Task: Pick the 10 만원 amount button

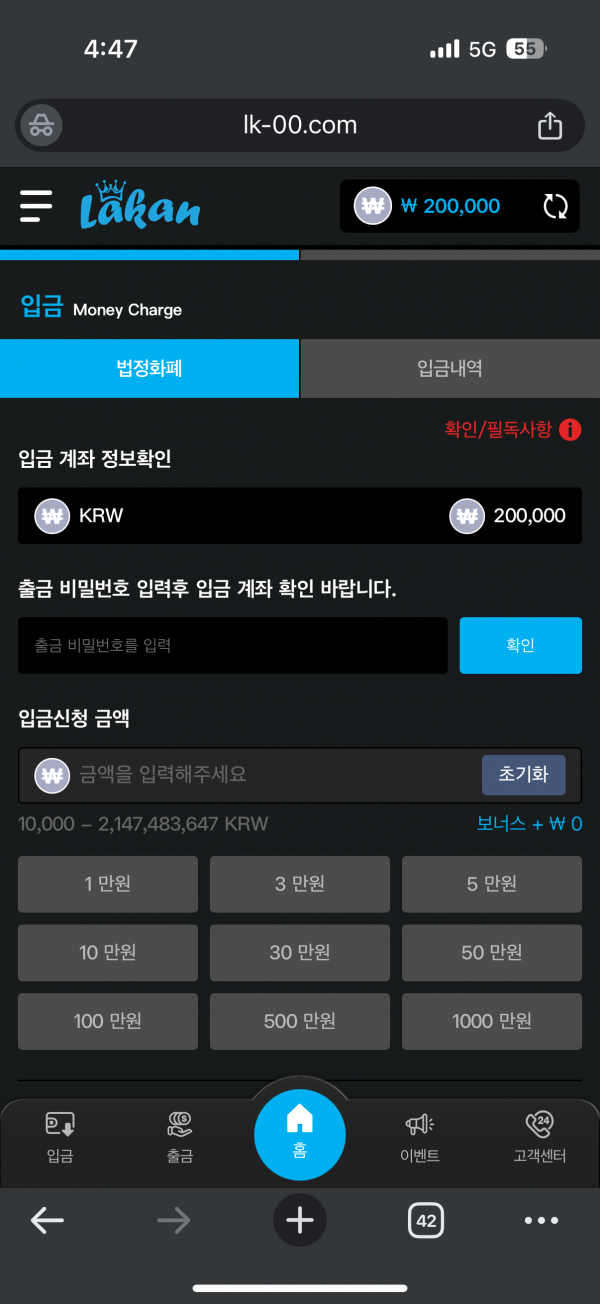Action: 108,953
